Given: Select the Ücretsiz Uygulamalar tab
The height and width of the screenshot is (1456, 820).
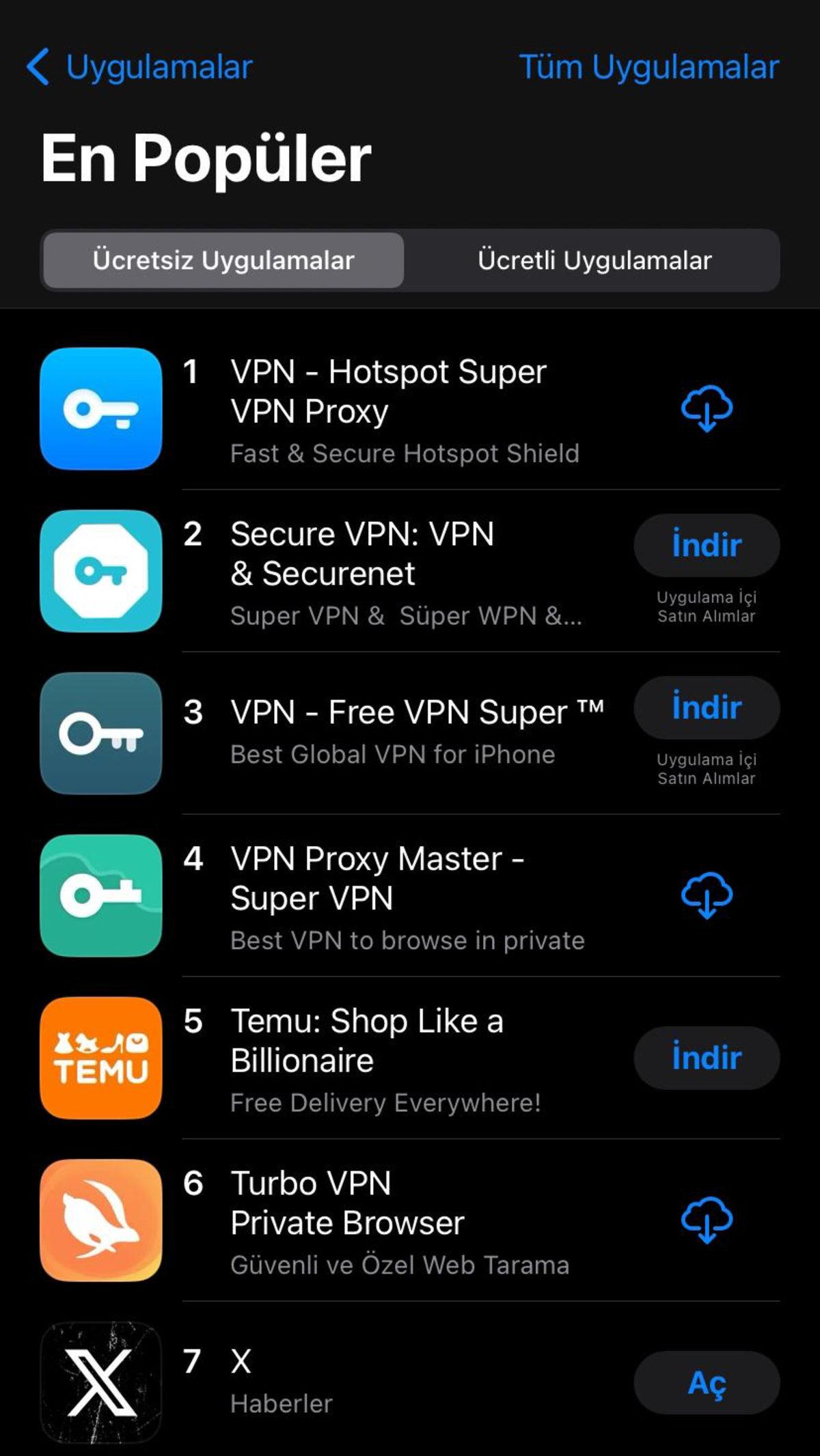Looking at the screenshot, I should (224, 260).
